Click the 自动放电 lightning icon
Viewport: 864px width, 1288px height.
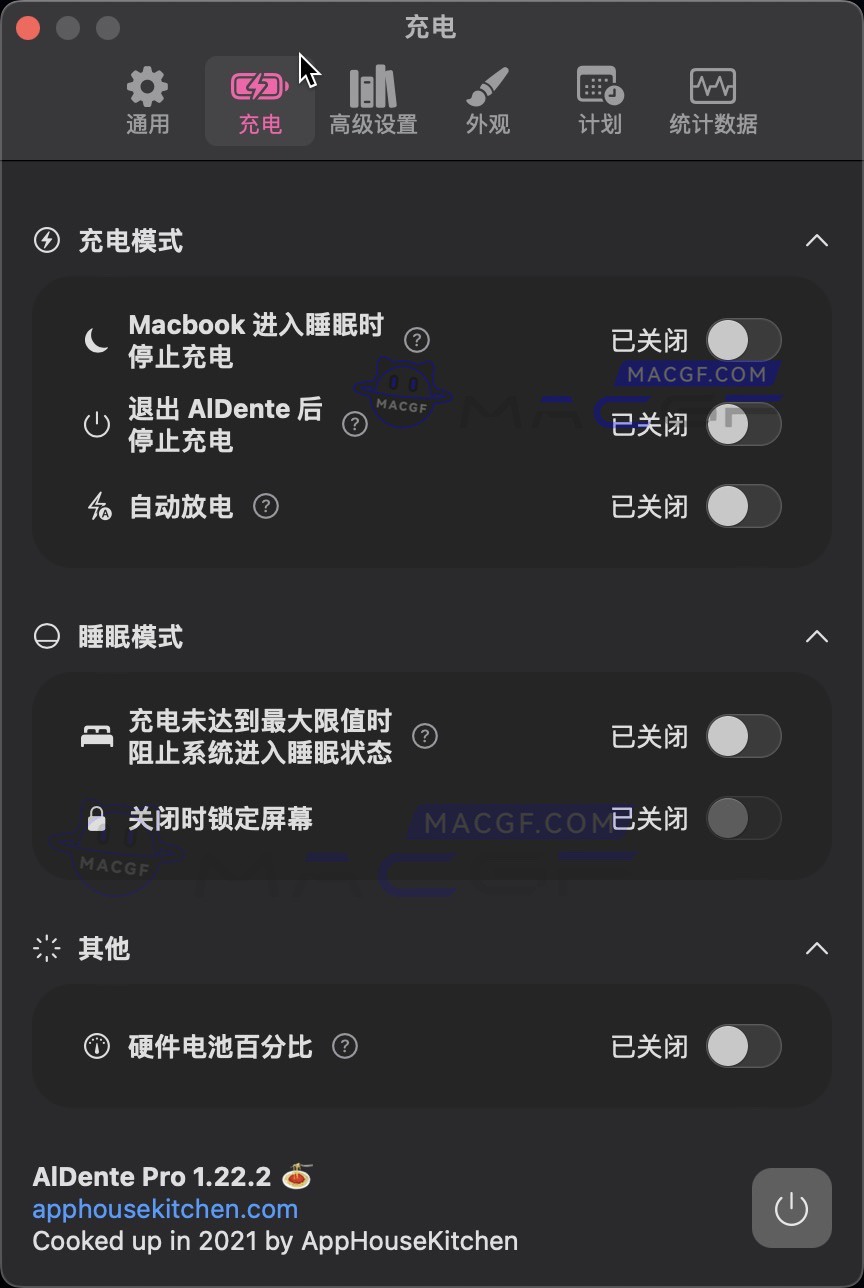point(97,506)
